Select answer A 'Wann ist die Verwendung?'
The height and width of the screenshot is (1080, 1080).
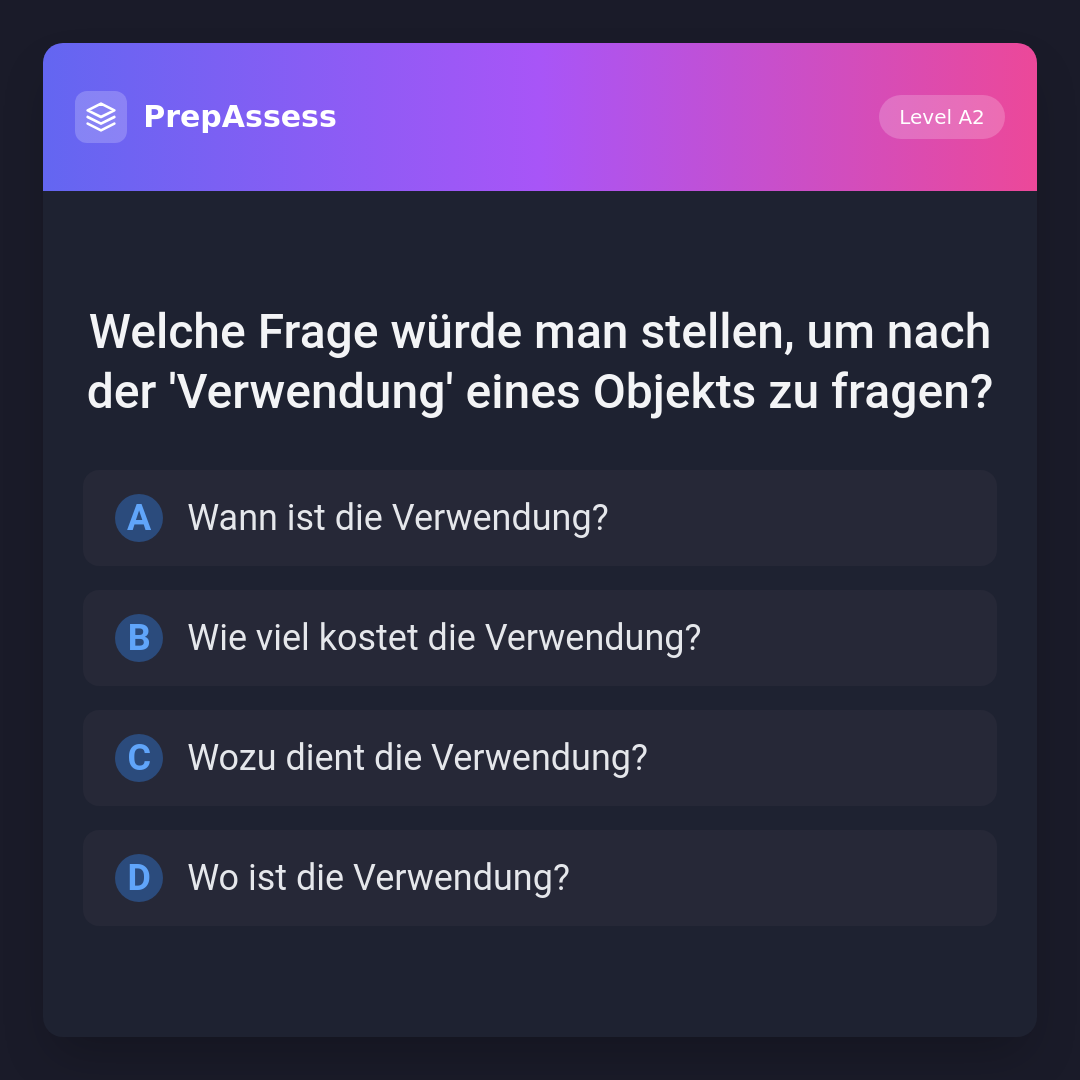click(x=540, y=518)
